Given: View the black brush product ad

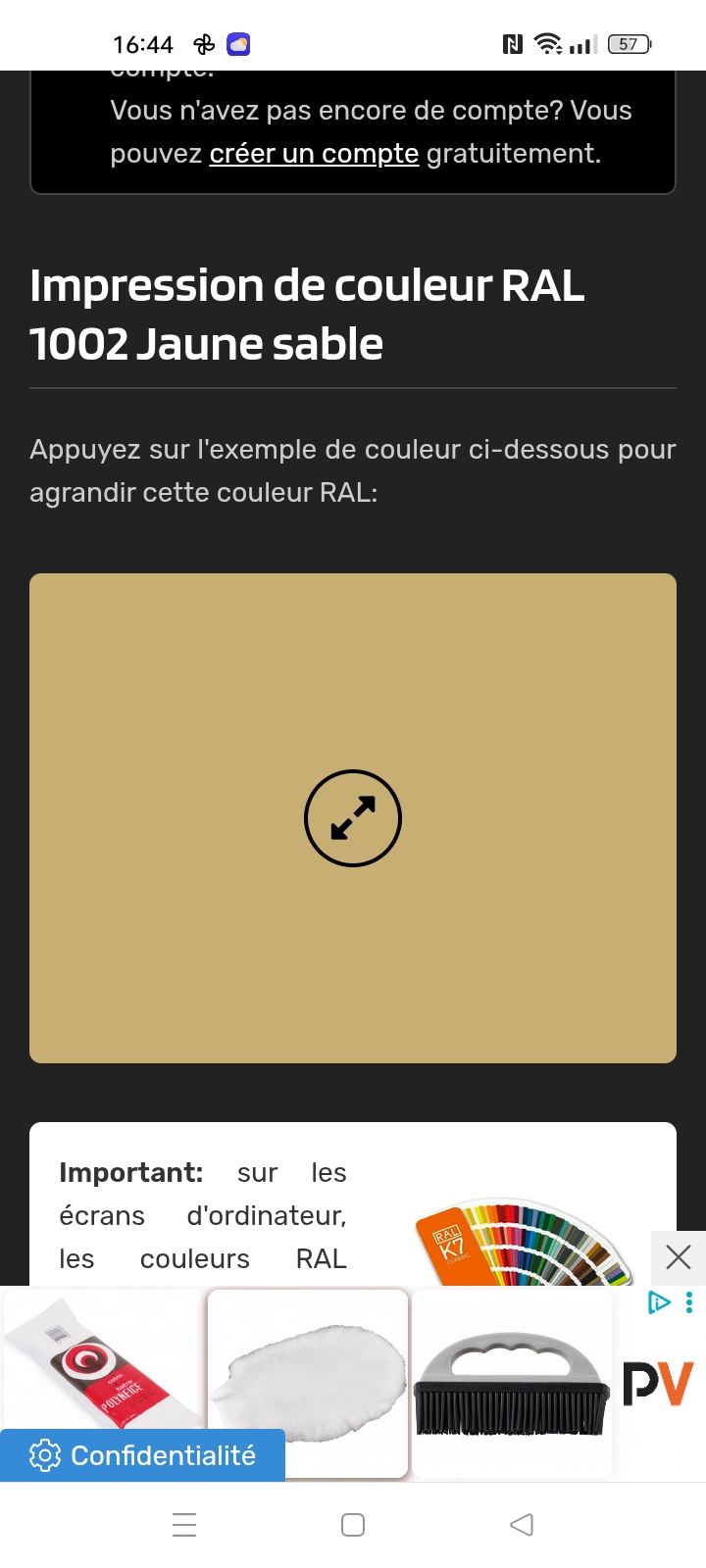Looking at the screenshot, I should pos(511,1382).
